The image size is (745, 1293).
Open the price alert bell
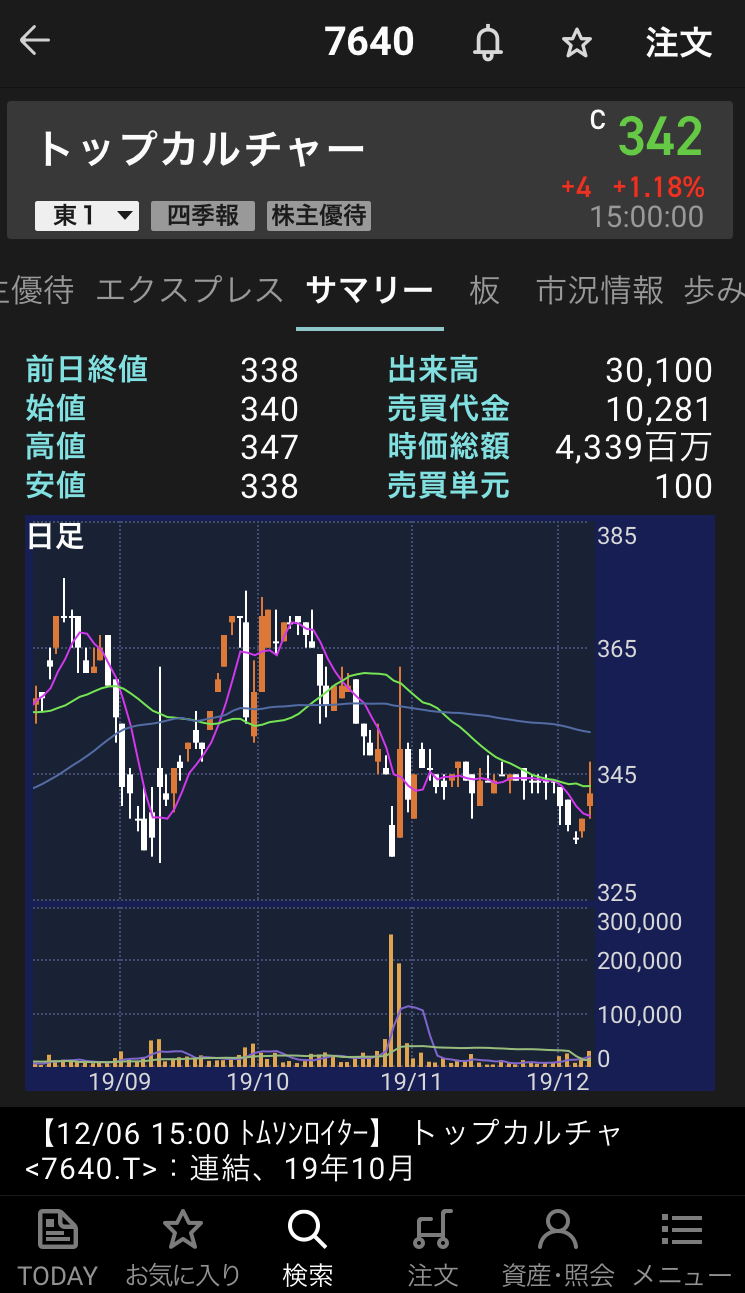(488, 43)
